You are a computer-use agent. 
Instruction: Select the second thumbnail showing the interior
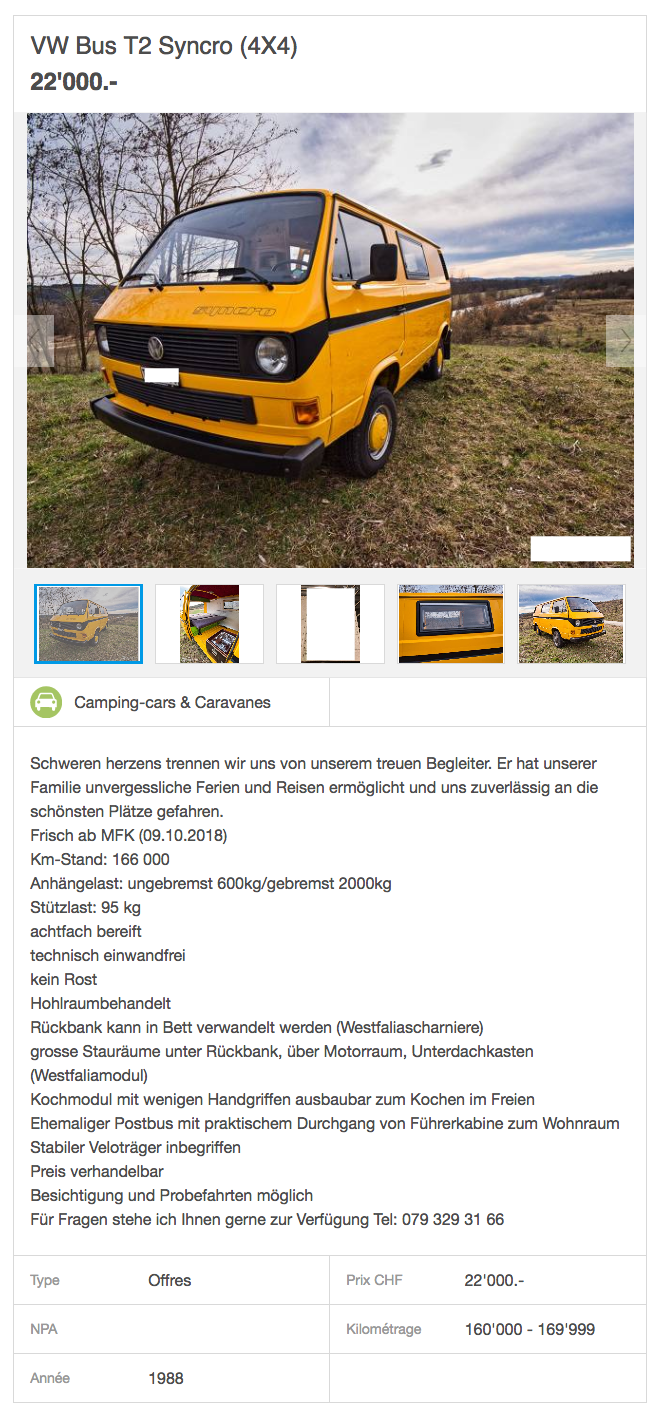(x=209, y=624)
